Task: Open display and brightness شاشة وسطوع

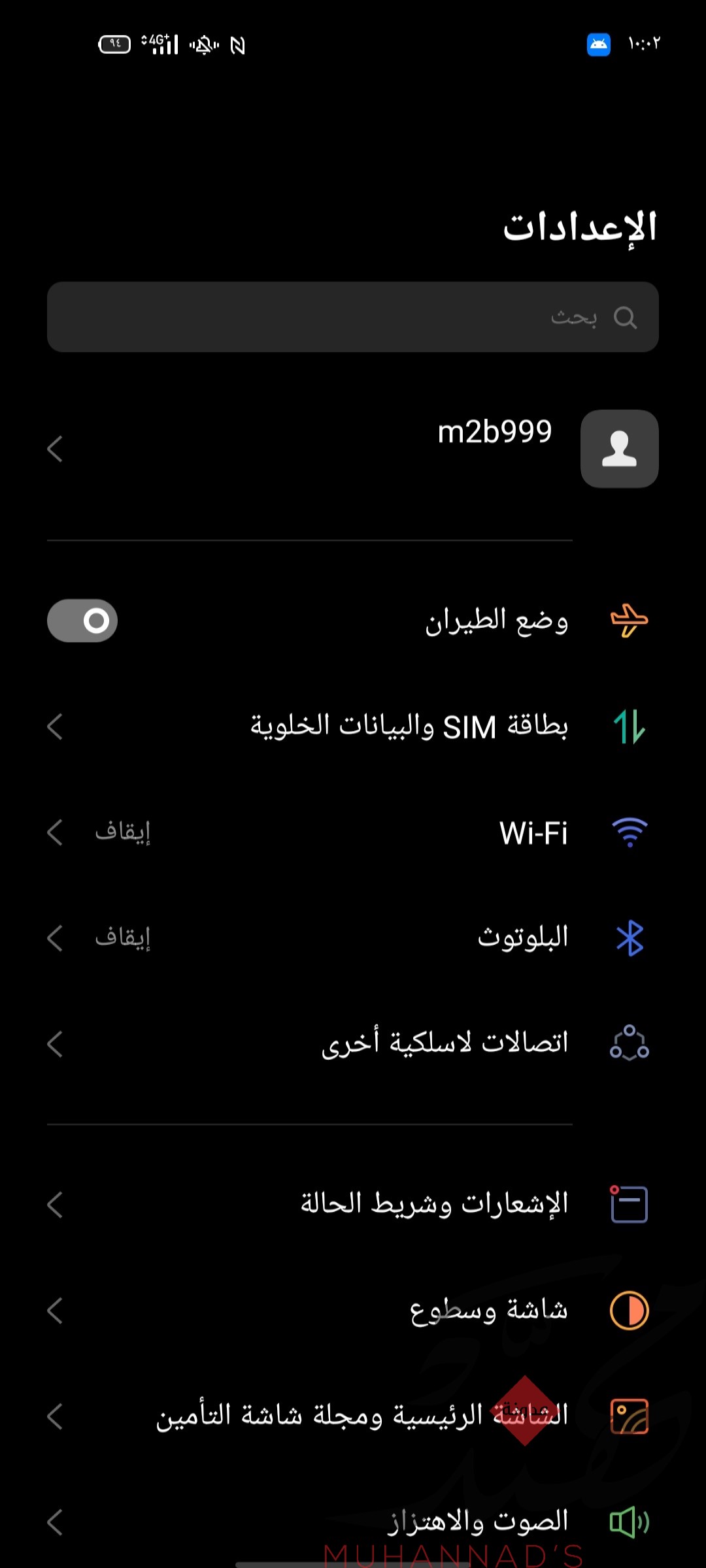Action: click(353, 1310)
